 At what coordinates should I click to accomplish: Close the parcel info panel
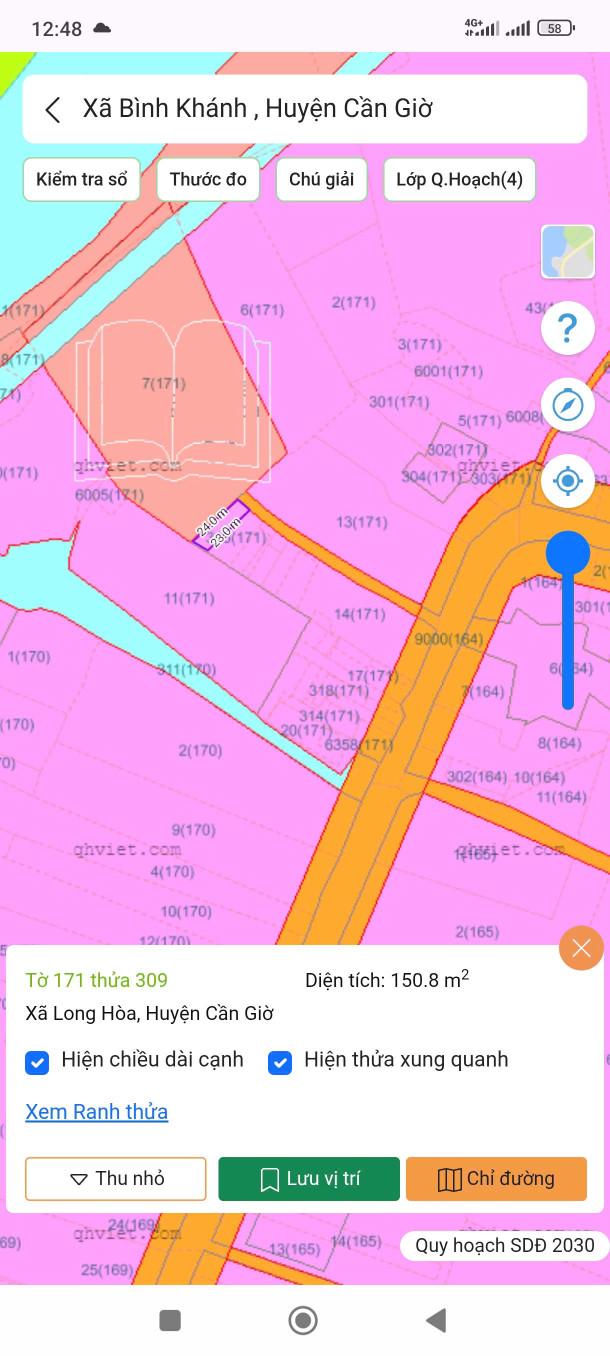tap(581, 948)
